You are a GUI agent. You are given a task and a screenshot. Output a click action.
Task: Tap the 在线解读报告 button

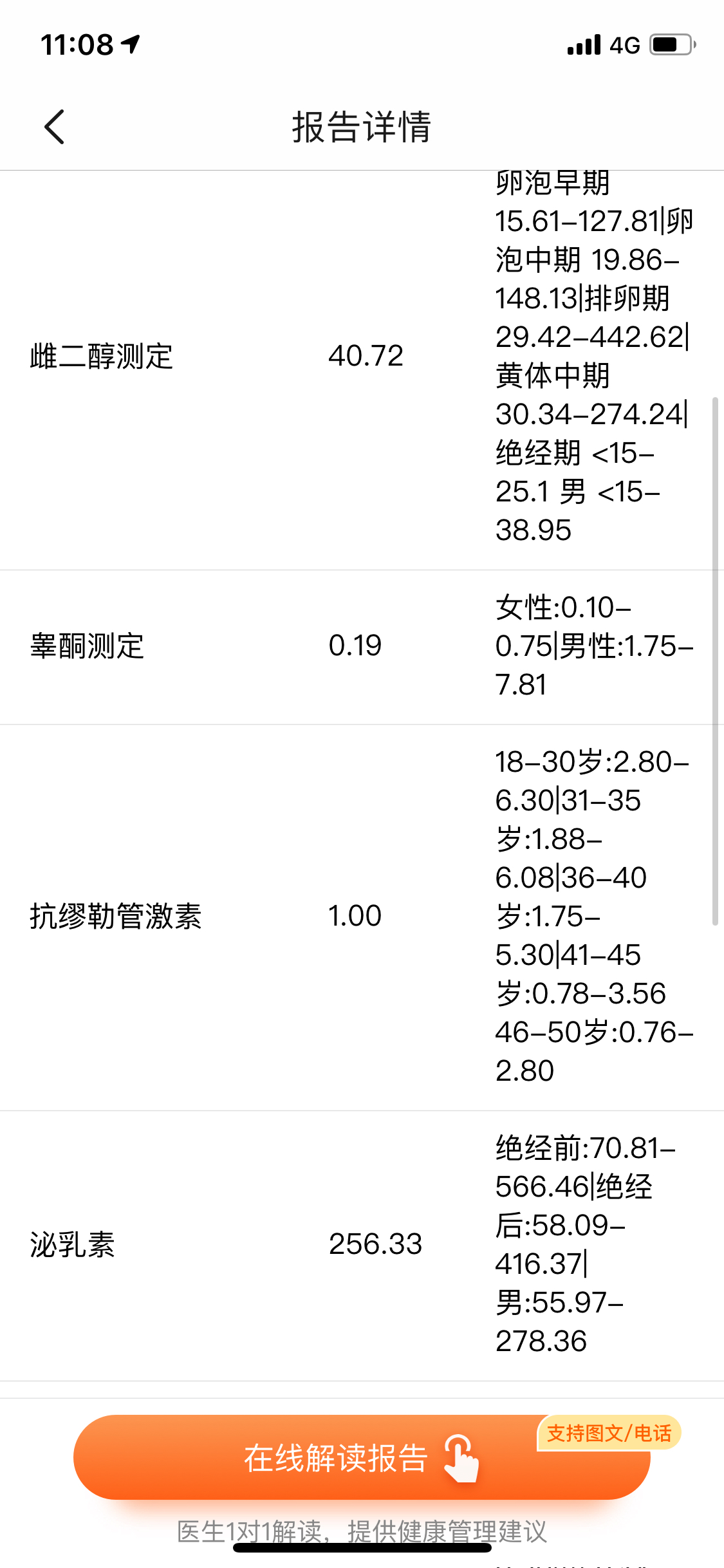pyautogui.click(x=362, y=1457)
